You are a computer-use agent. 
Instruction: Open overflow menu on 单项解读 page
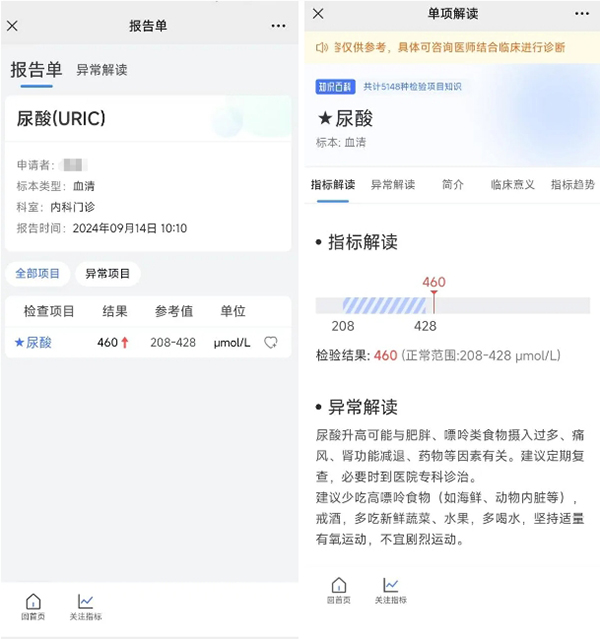tap(582, 13)
